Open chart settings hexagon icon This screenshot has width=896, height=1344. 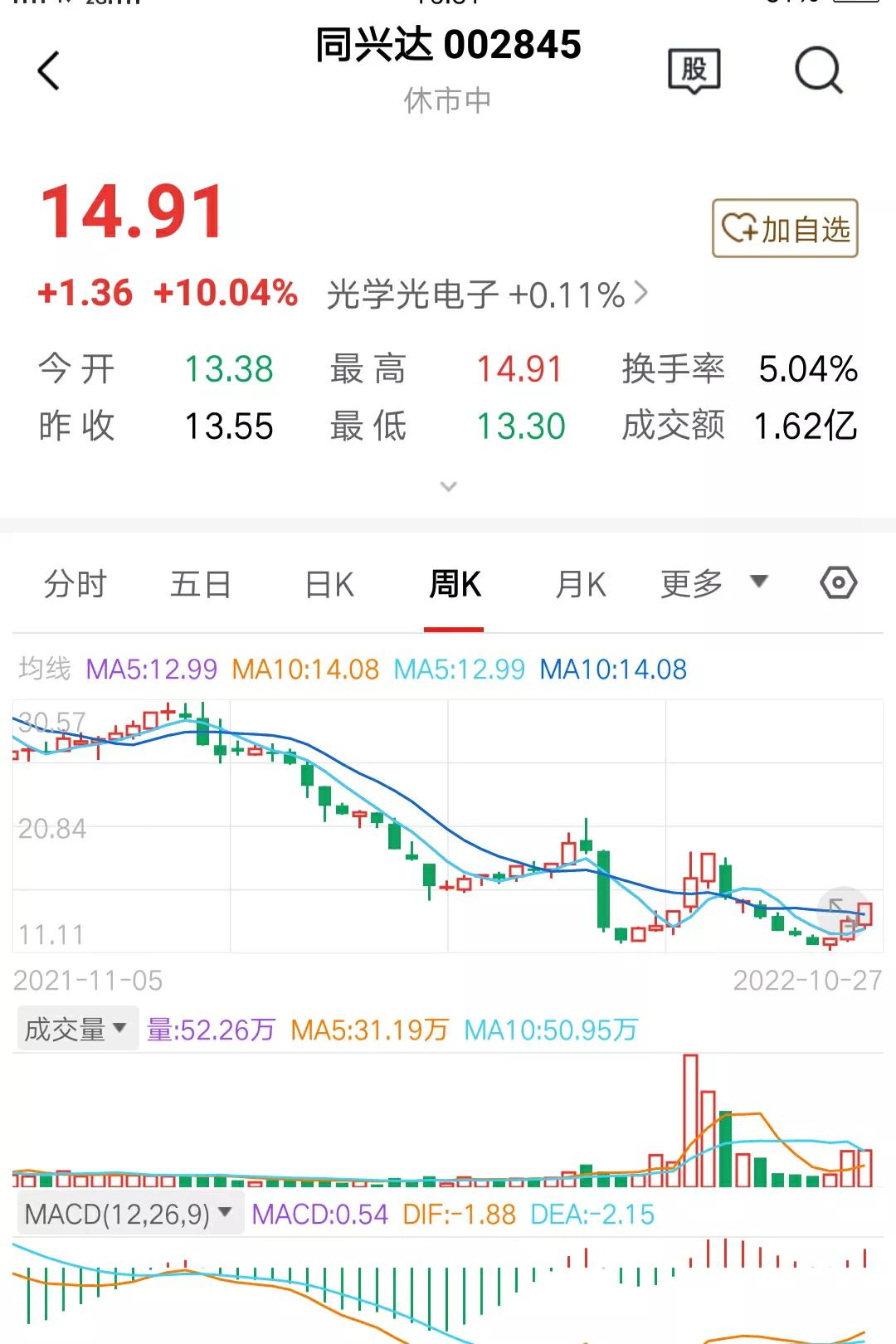(838, 583)
